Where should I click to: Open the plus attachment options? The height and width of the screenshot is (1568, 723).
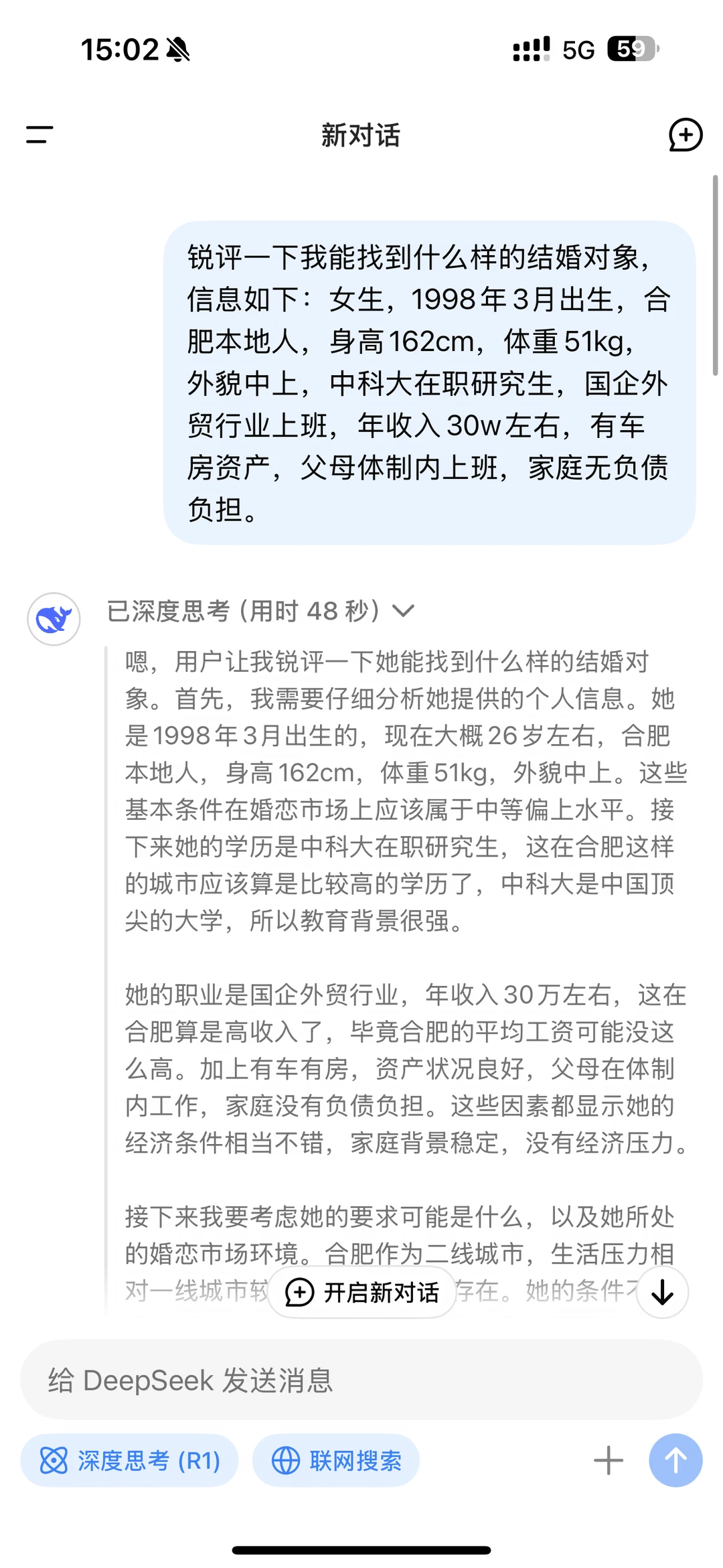(609, 1460)
